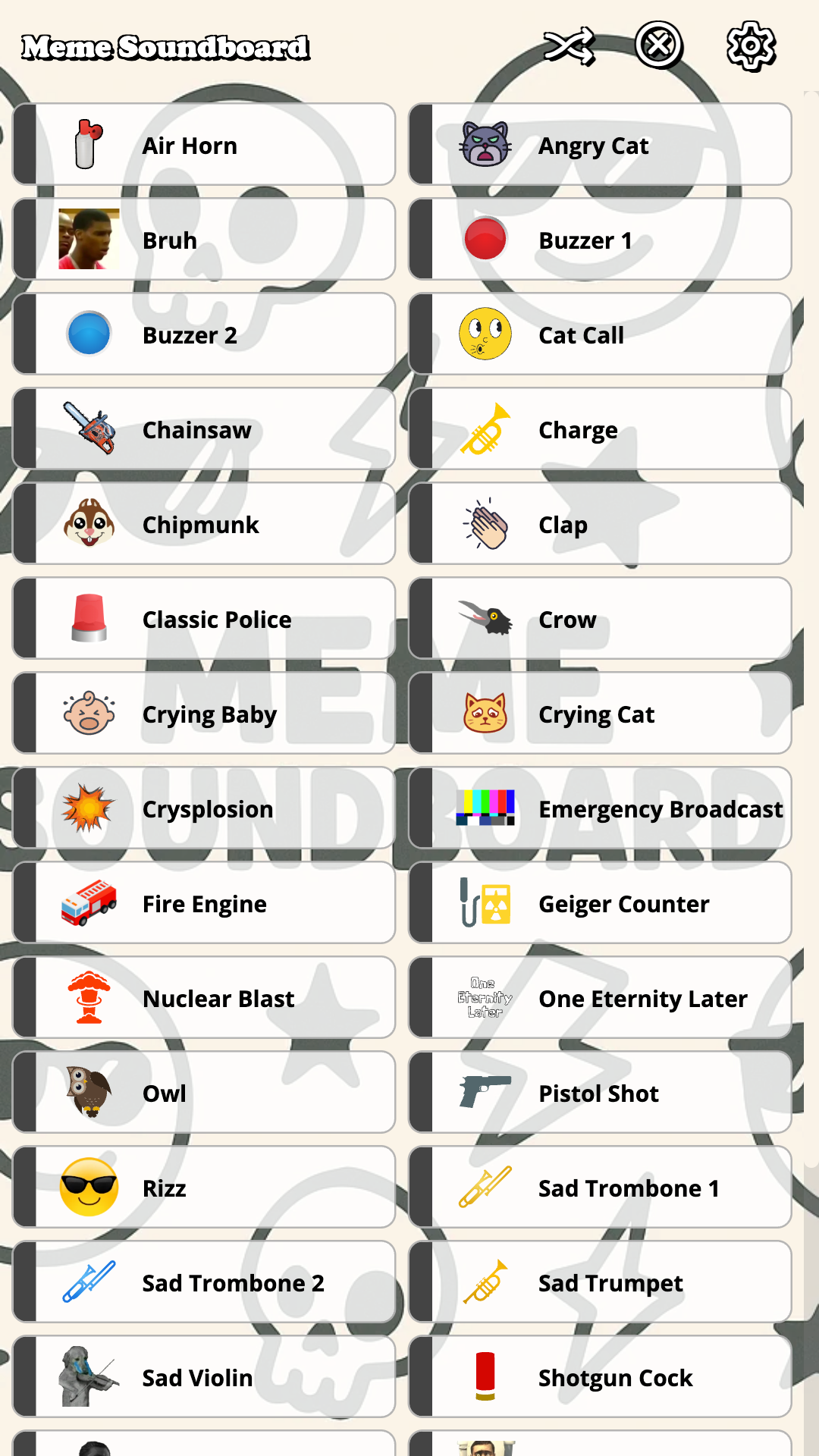819x1456 pixels.
Task: Stop all sounds with the X icon
Action: point(658,45)
